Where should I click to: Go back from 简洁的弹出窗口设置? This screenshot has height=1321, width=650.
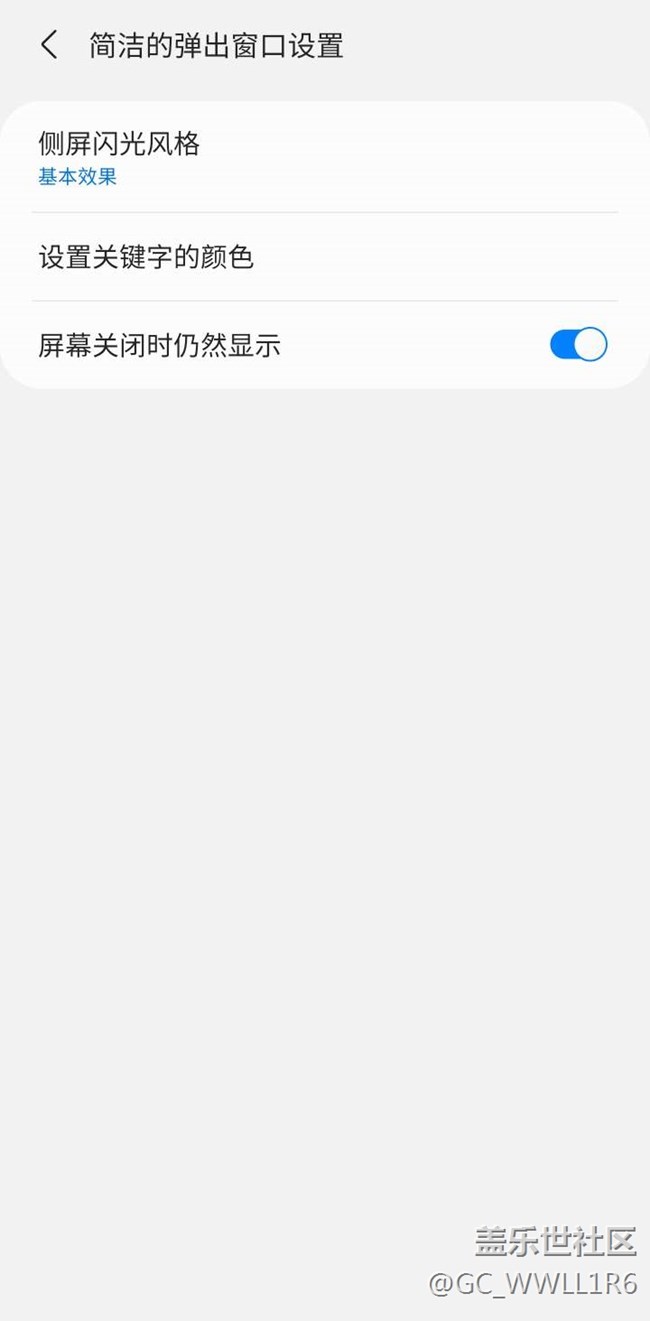(x=49, y=45)
